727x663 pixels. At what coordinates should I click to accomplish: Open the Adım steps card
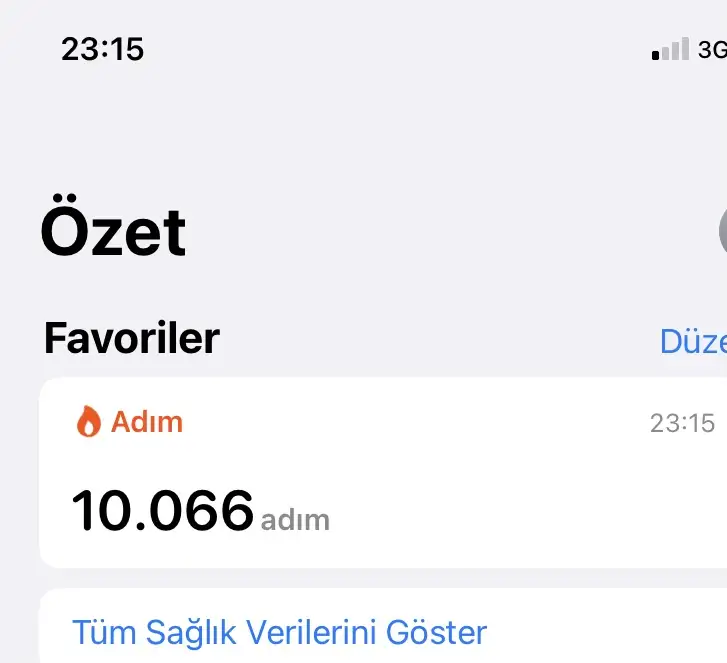[380, 472]
